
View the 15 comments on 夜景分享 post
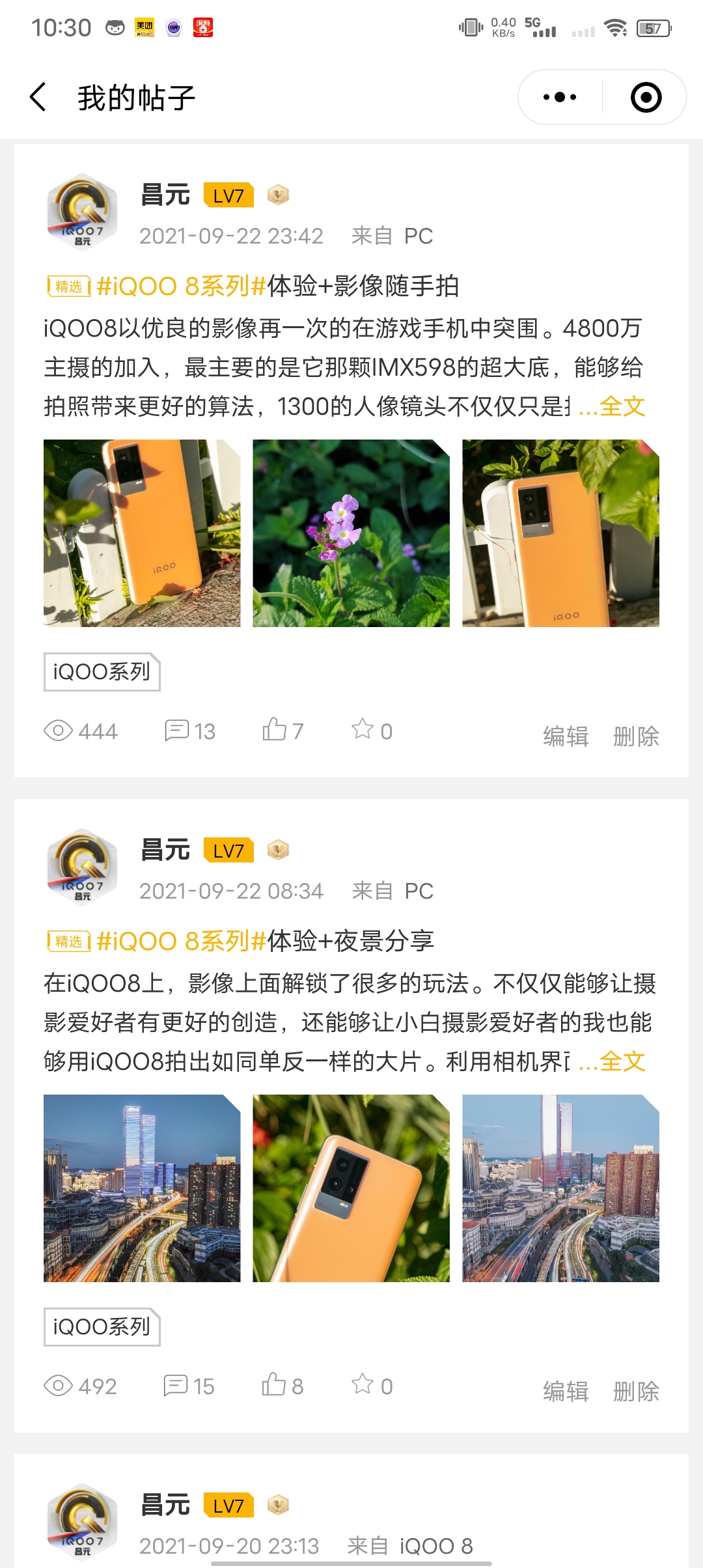click(189, 1386)
